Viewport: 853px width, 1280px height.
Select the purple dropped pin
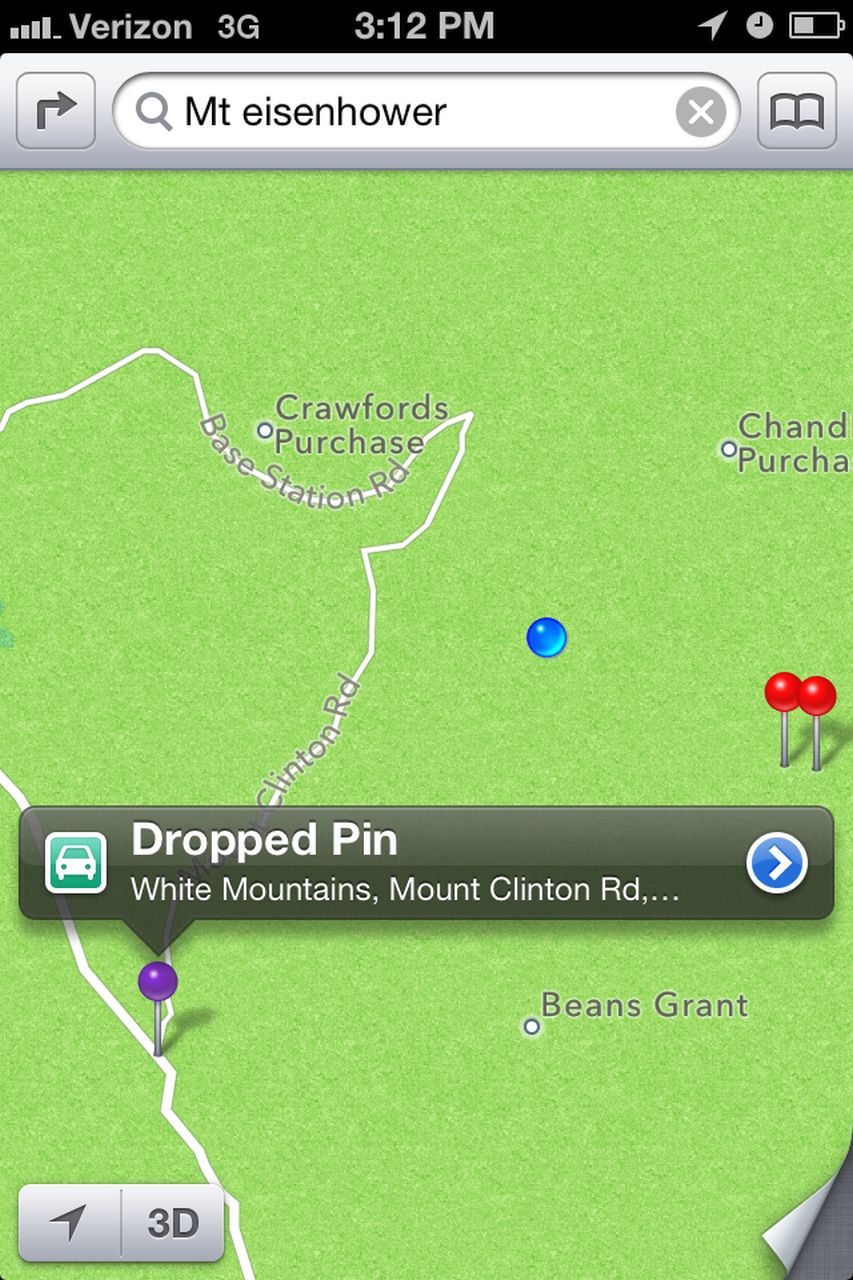point(158,983)
